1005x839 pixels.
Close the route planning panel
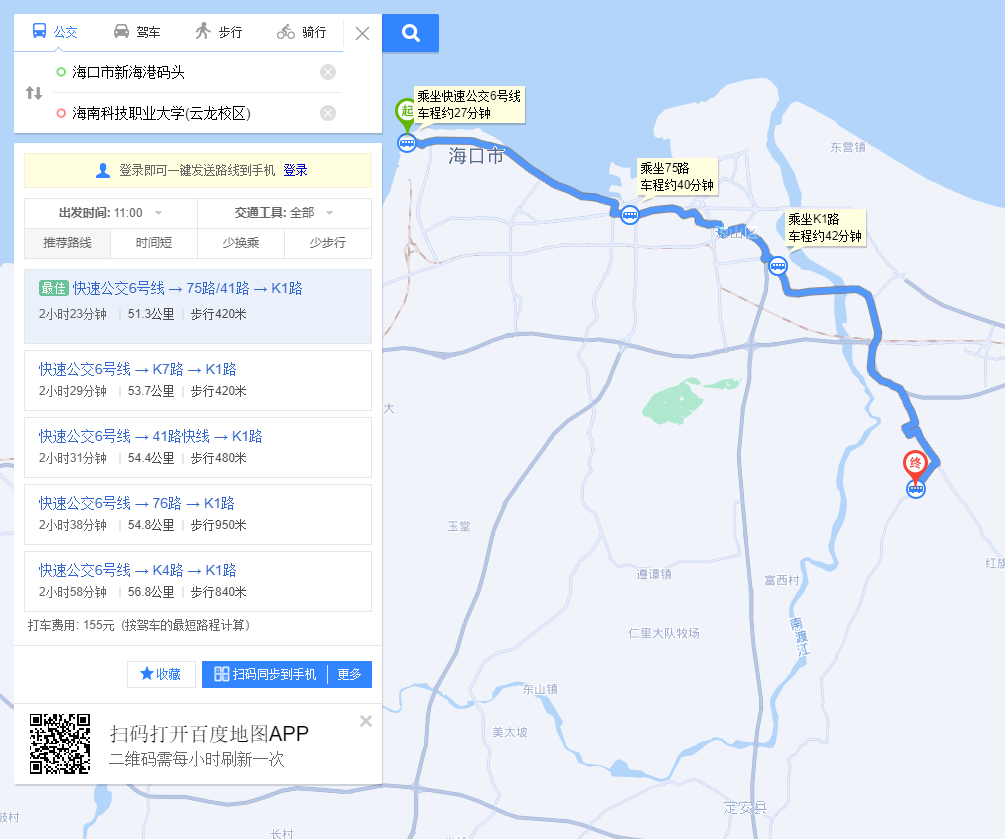click(362, 33)
